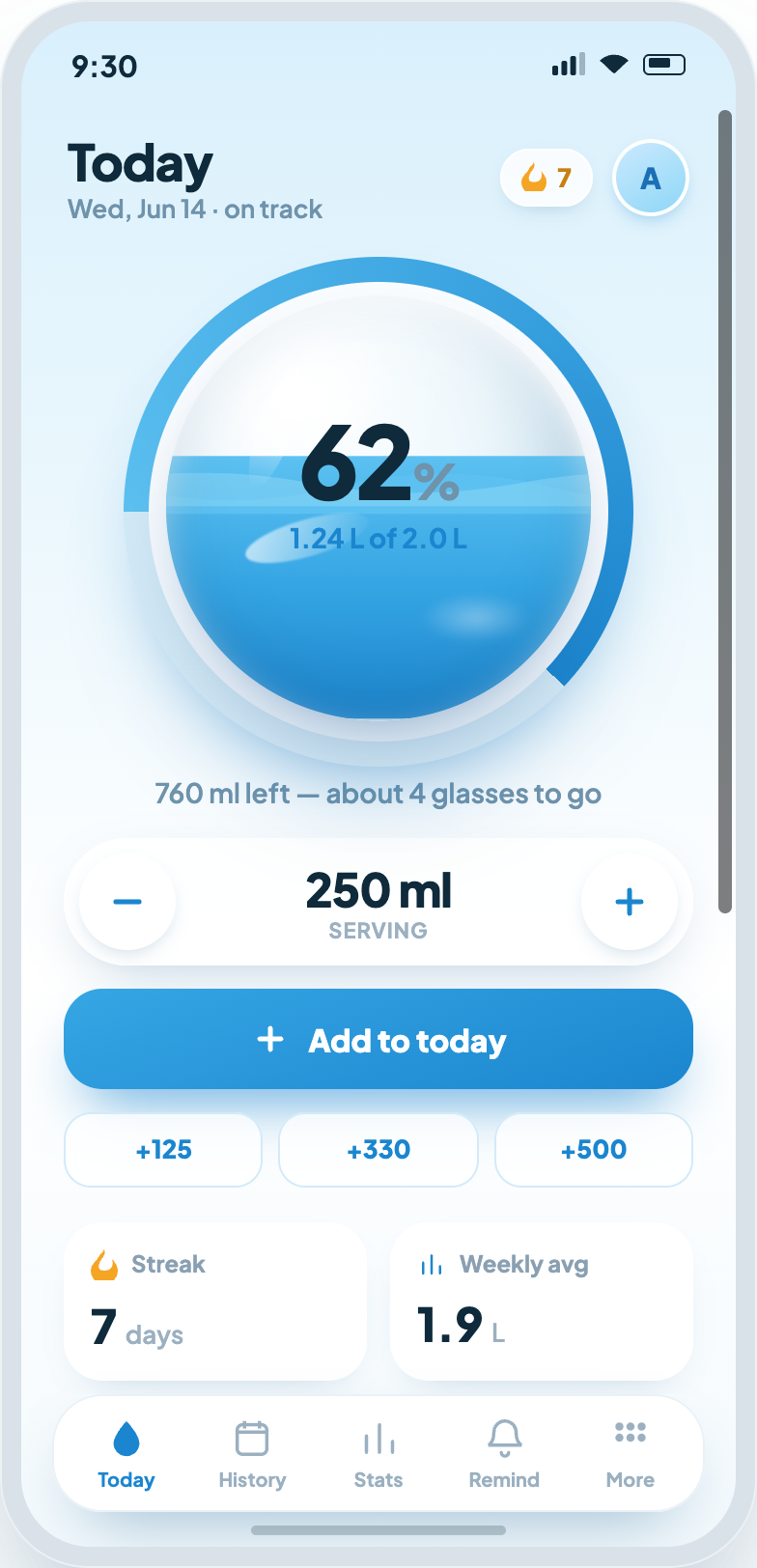This screenshot has height=1568, width=757.
Task: Open the Streak card
Action: (215, 1302)
